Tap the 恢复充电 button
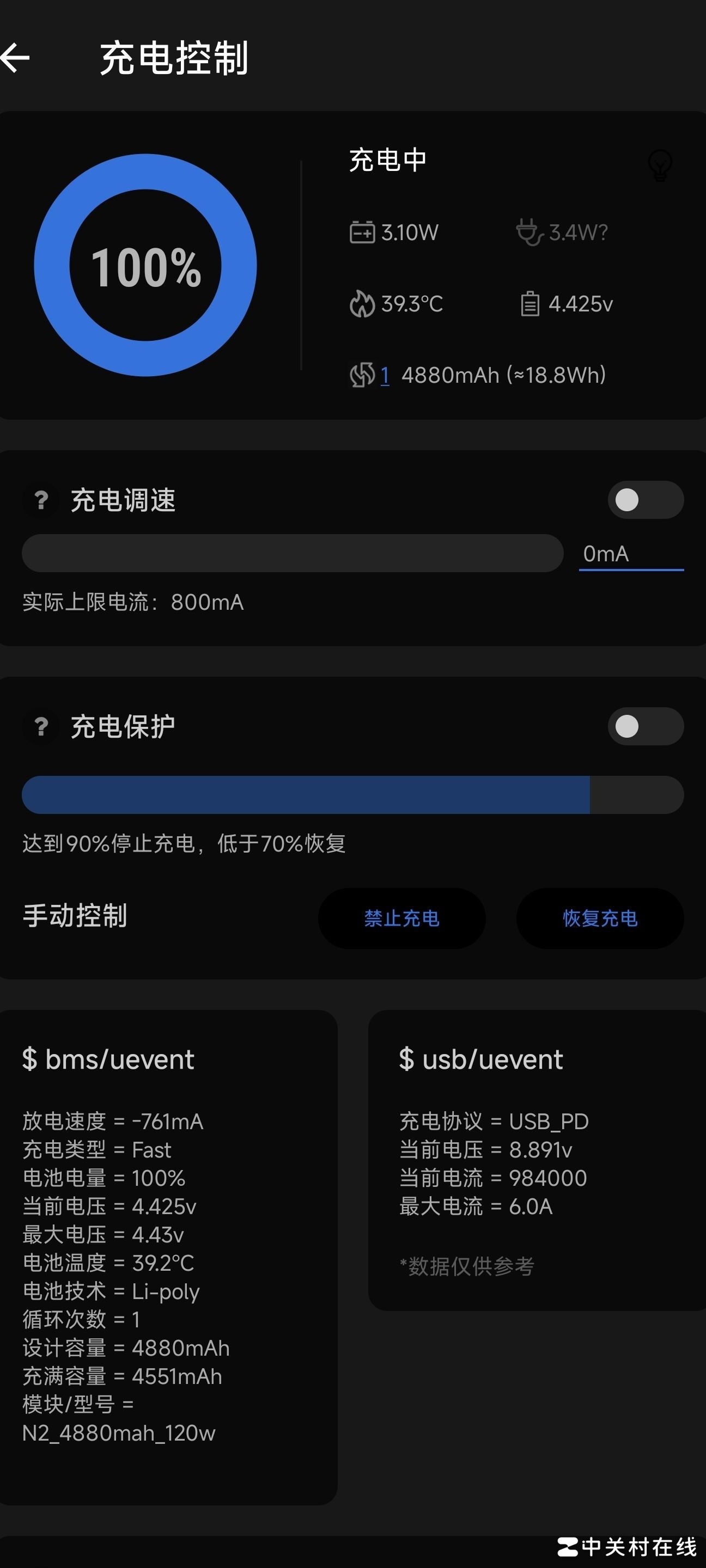 click(x=599, y=918)
